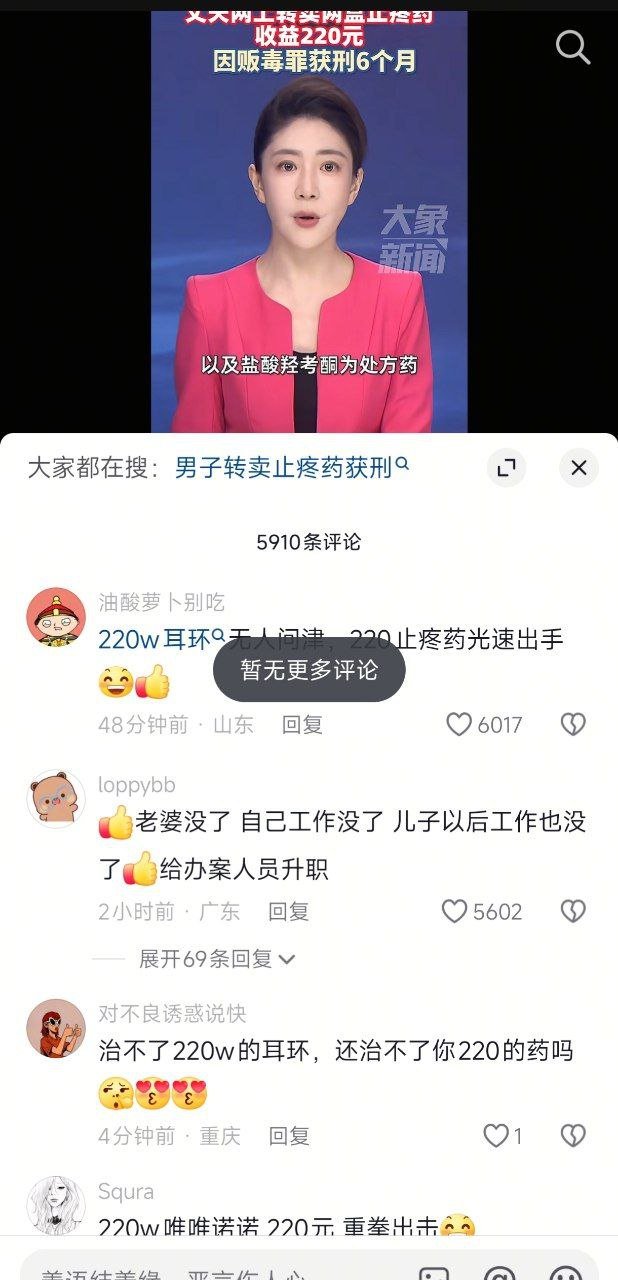Dislike 油酸萝卜别吃's comment
This screenshot has height=1280, width=618.
point(573,724)
